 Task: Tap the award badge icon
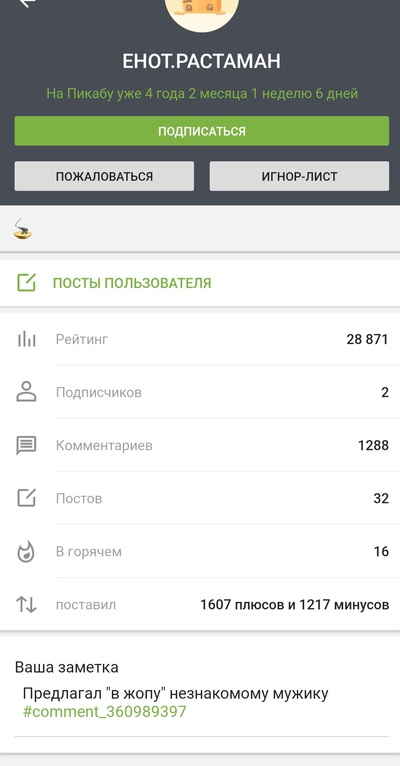pos(22,229)
